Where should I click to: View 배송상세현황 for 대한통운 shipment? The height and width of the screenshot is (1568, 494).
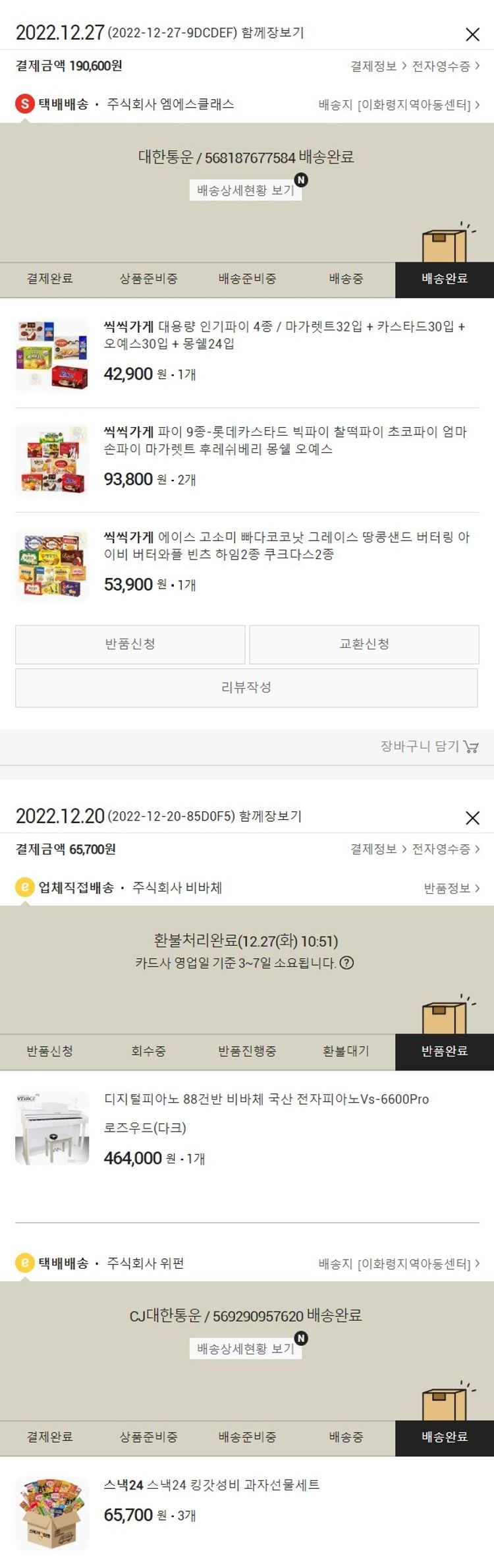tap(246, 190)
